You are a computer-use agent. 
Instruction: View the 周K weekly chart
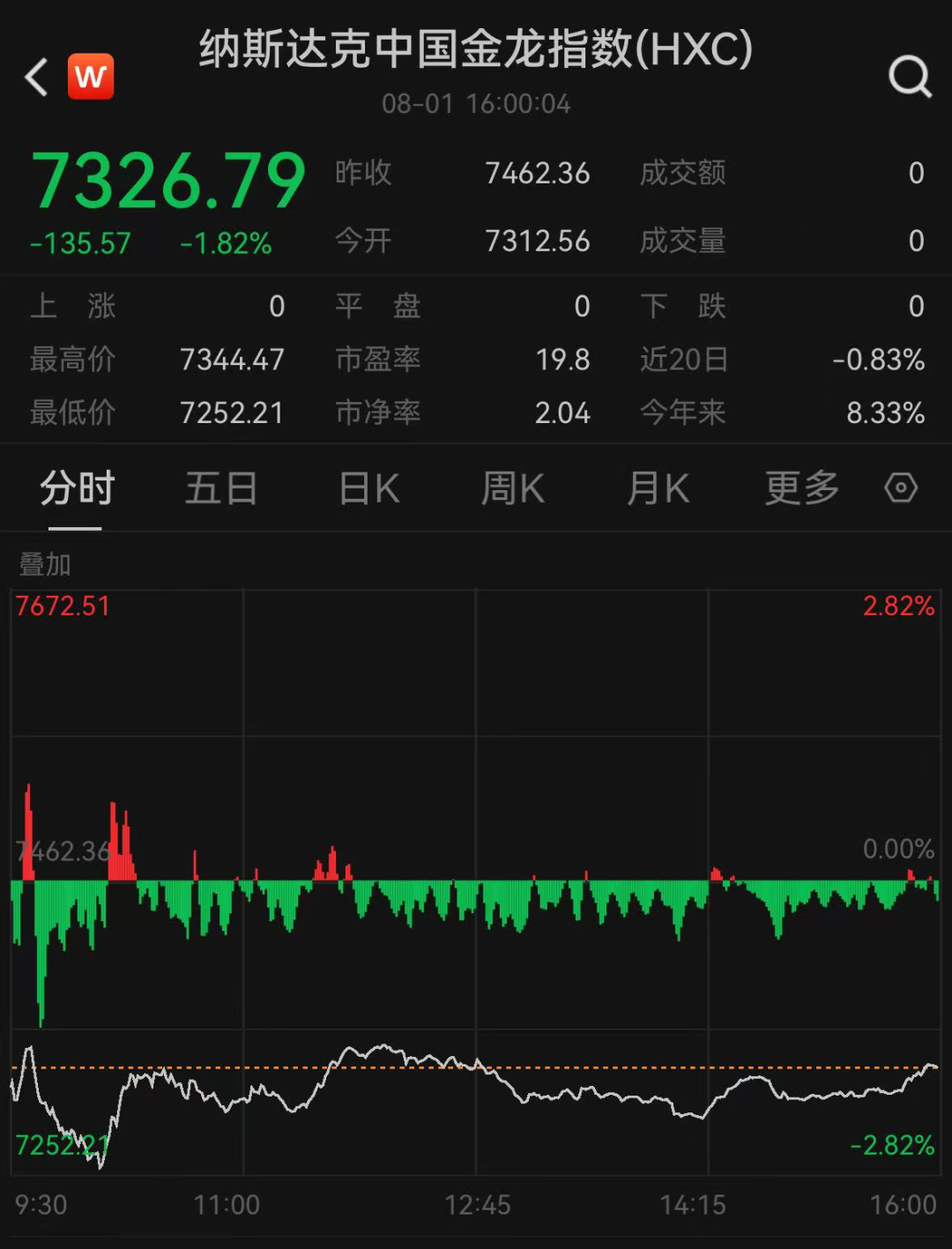tap(513, 488)
